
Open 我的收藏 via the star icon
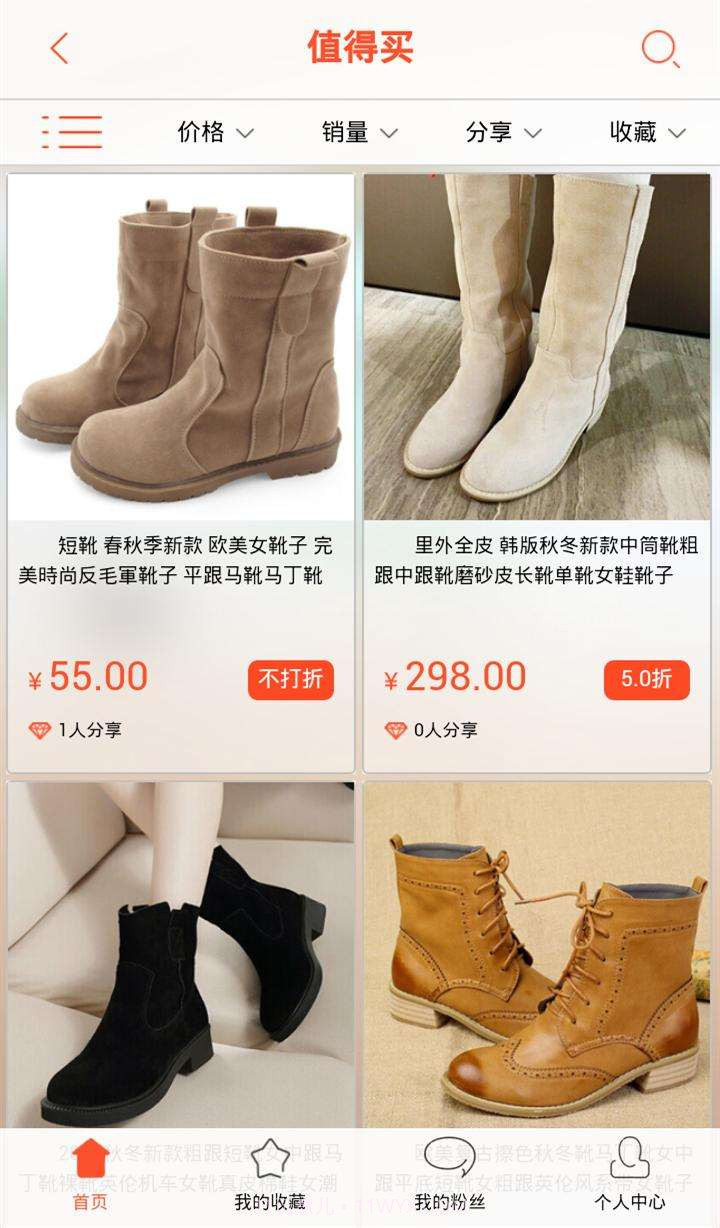coord(270,1162)
